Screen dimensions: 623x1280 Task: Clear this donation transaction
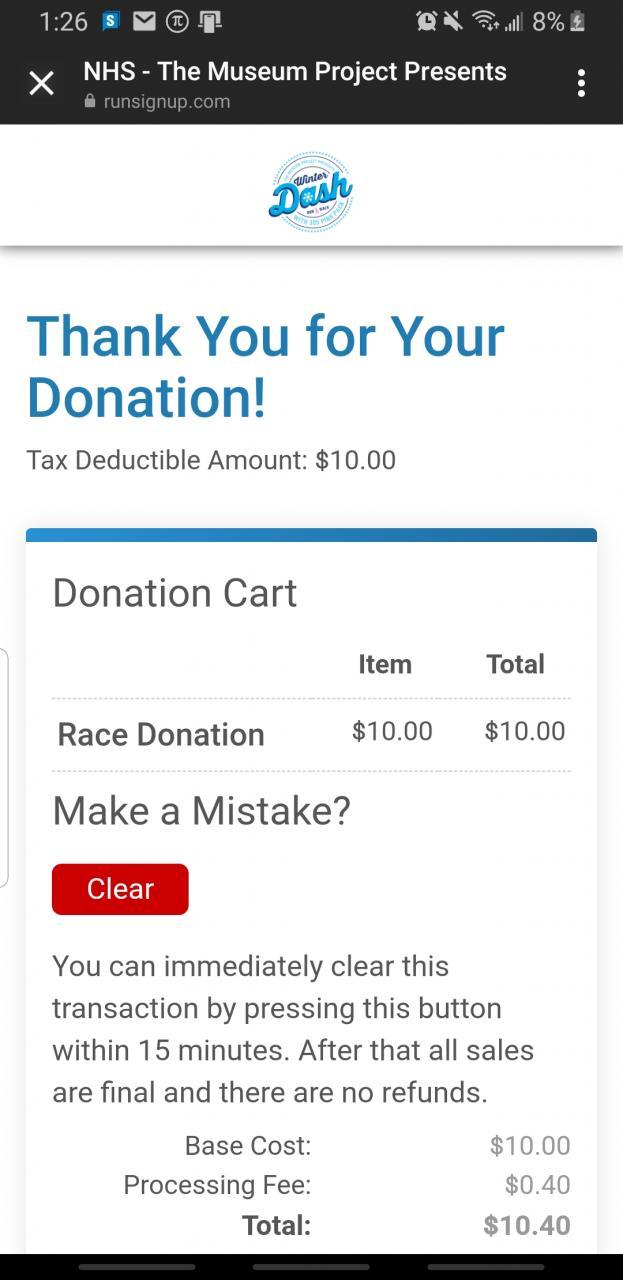point(120,889)
